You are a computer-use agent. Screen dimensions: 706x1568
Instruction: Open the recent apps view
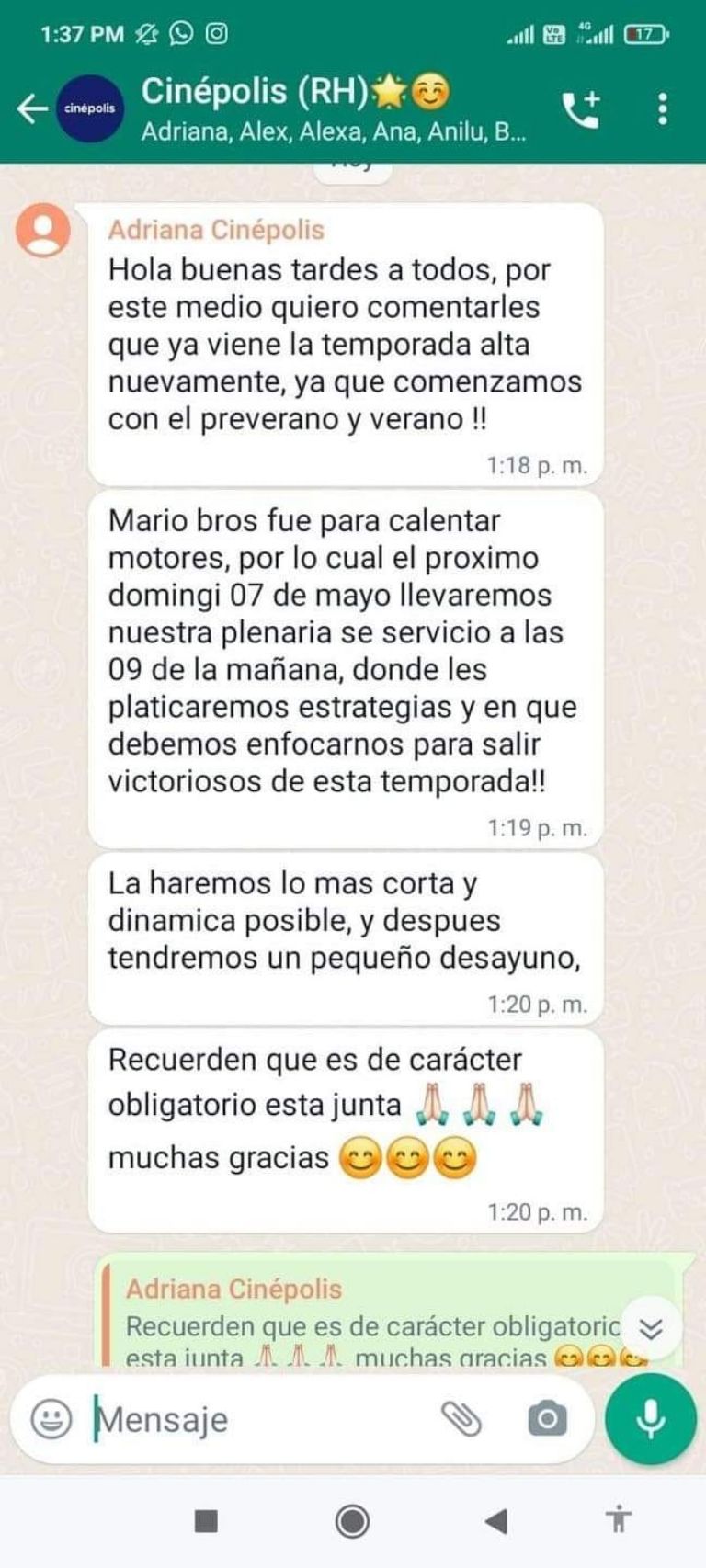(207, 1521)
